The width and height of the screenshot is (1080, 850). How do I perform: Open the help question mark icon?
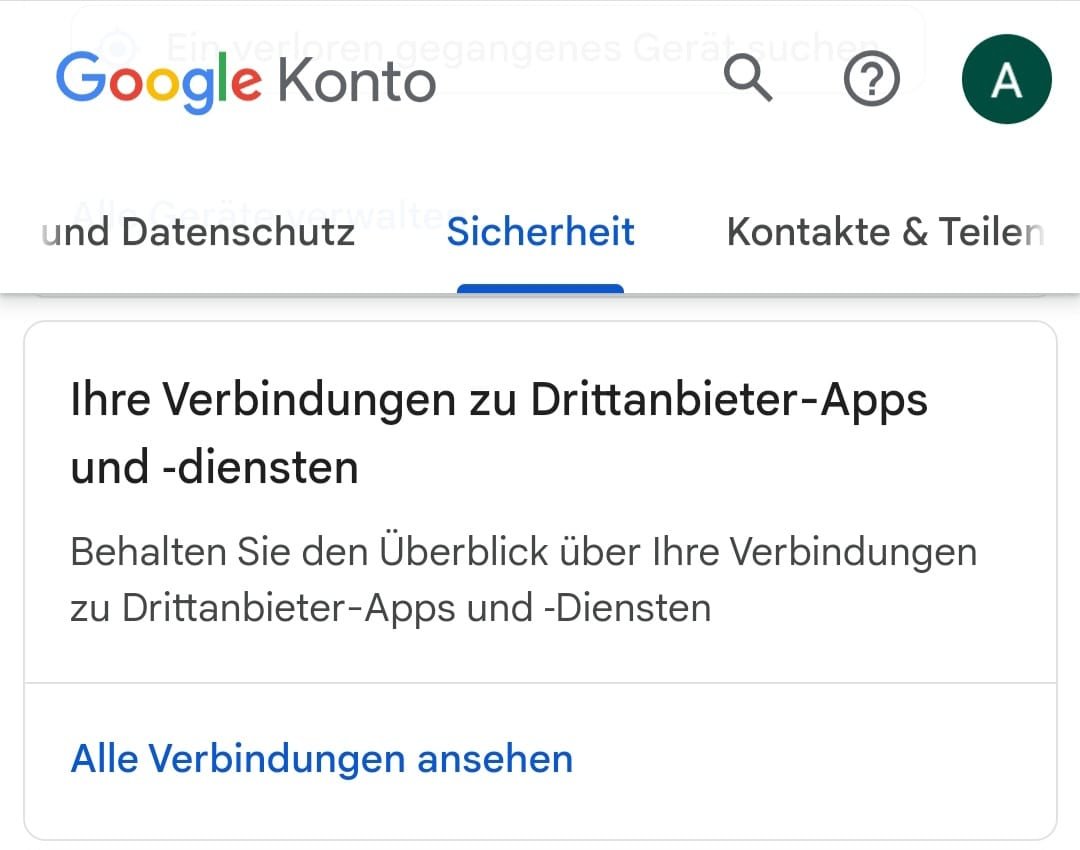pos(872,79)
